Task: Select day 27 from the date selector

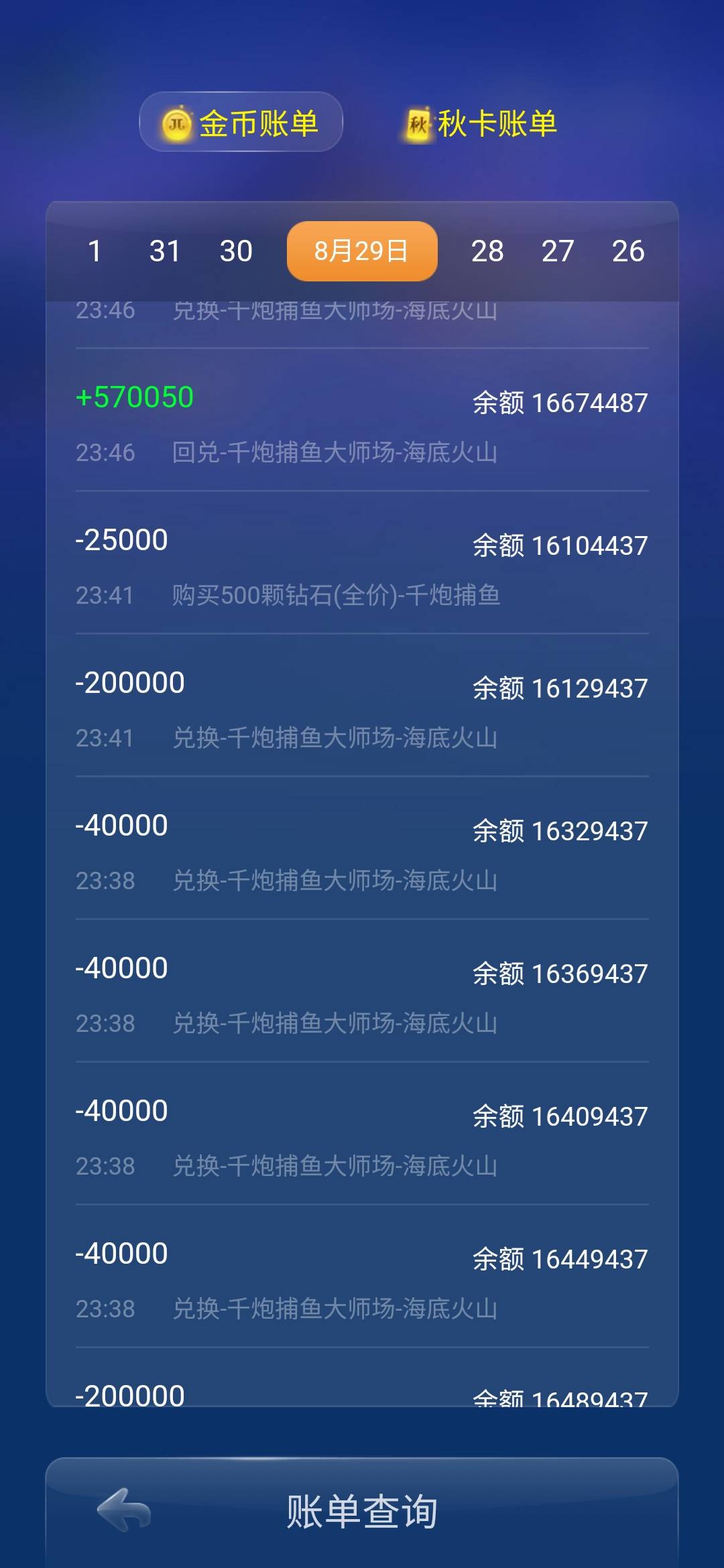Action: 558,251
